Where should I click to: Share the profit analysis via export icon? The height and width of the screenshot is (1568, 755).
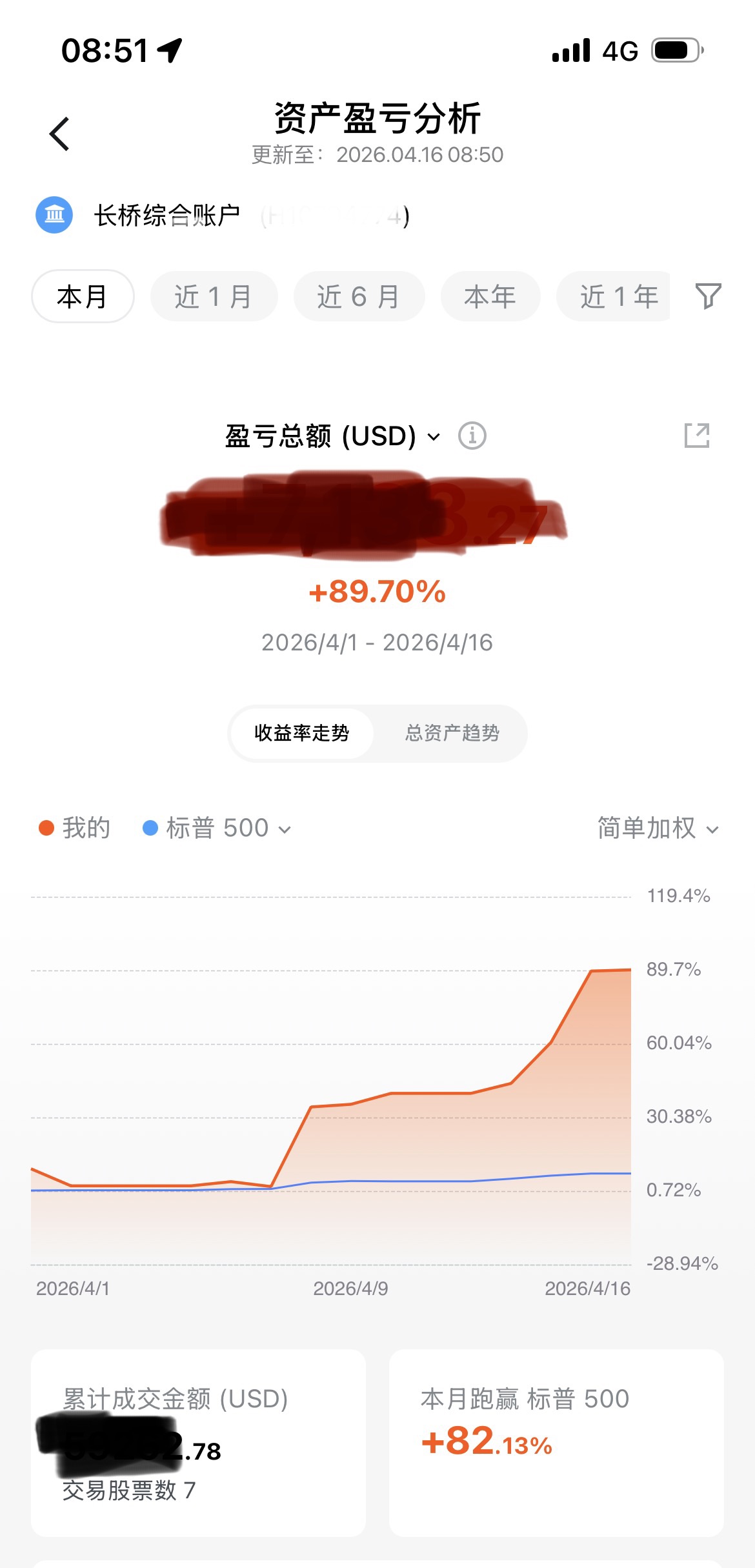click(697, 436)
